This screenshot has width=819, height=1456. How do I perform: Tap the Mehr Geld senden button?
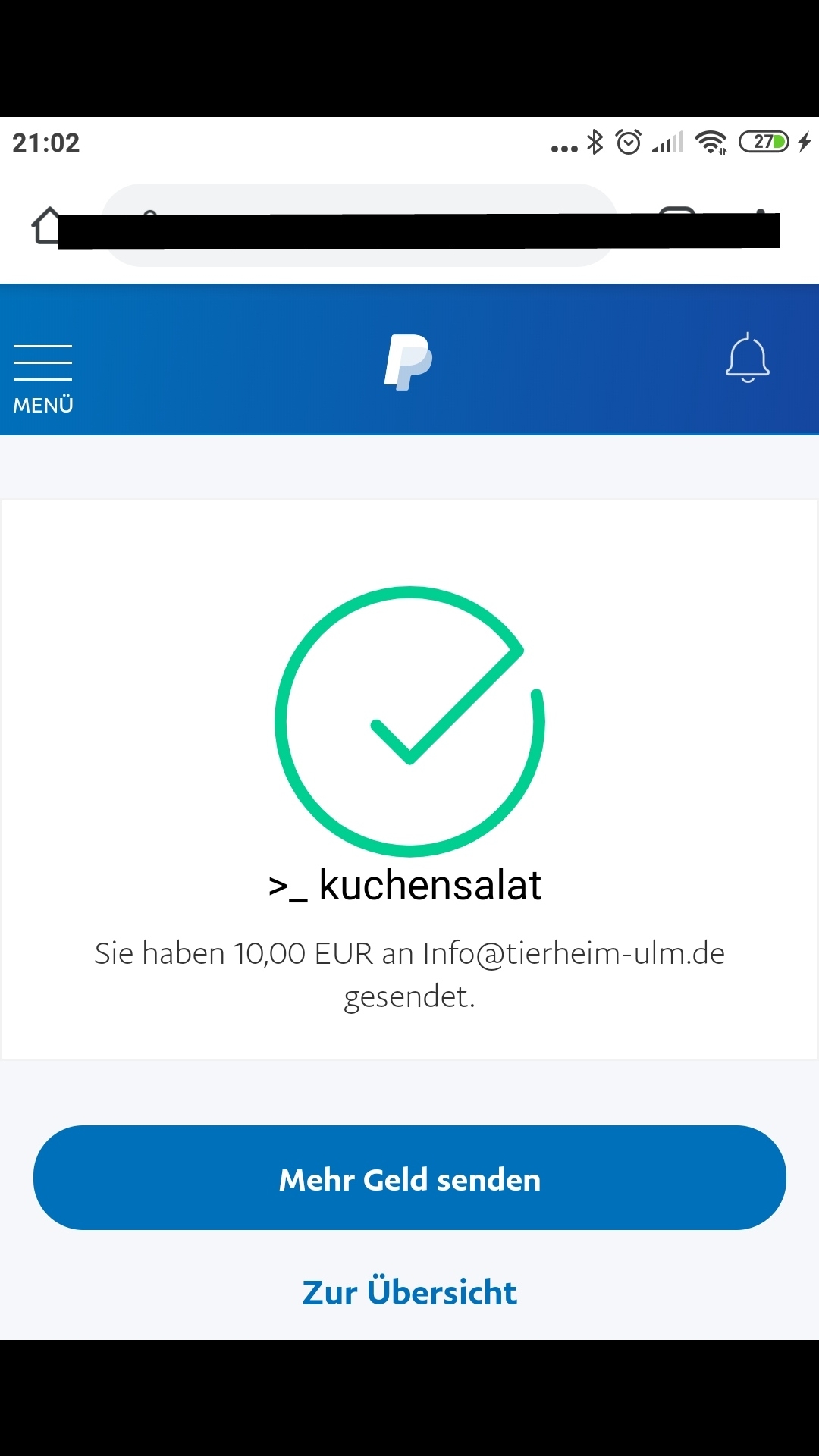point(409,1178)
